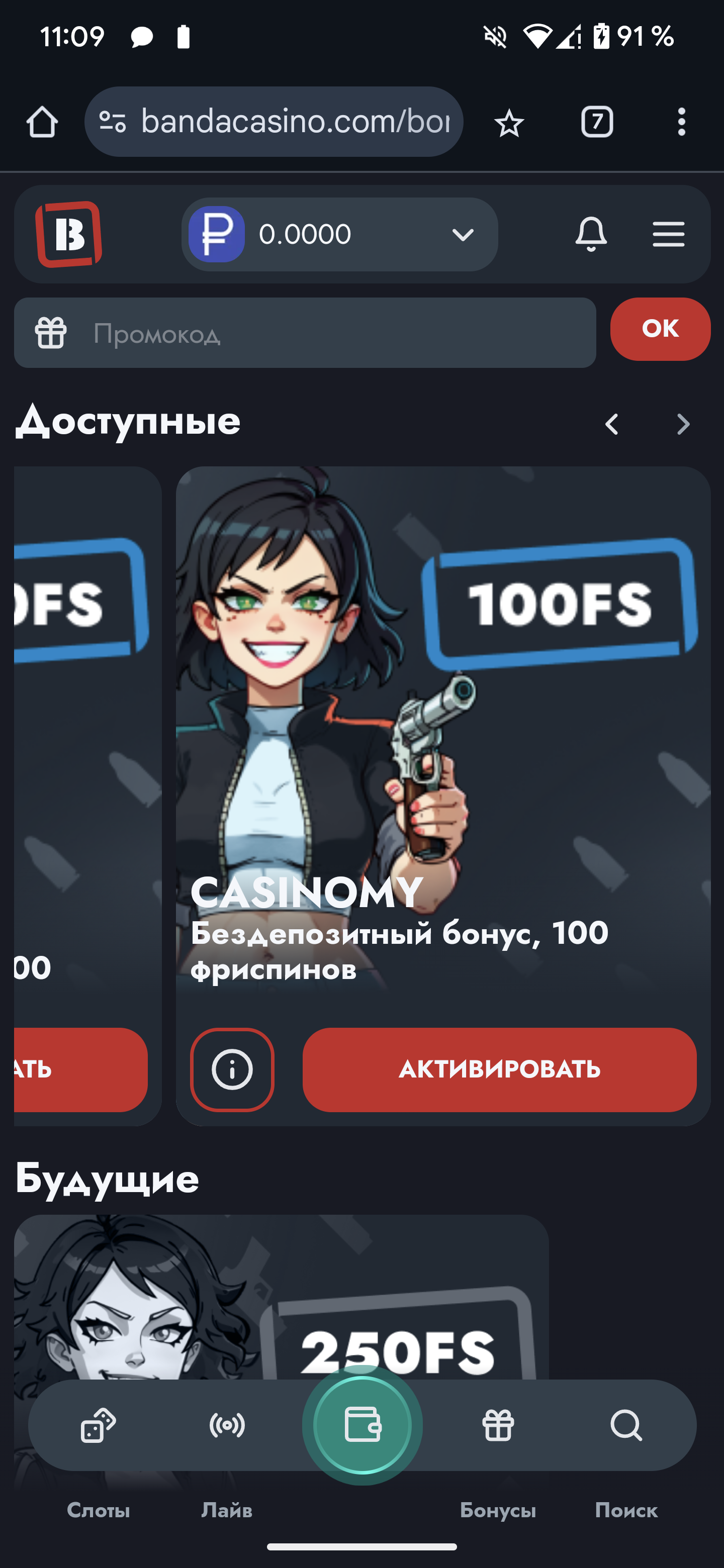724x1568 pixels.
Task: Open the Поиск search tab
Action: click(626, 1461)
